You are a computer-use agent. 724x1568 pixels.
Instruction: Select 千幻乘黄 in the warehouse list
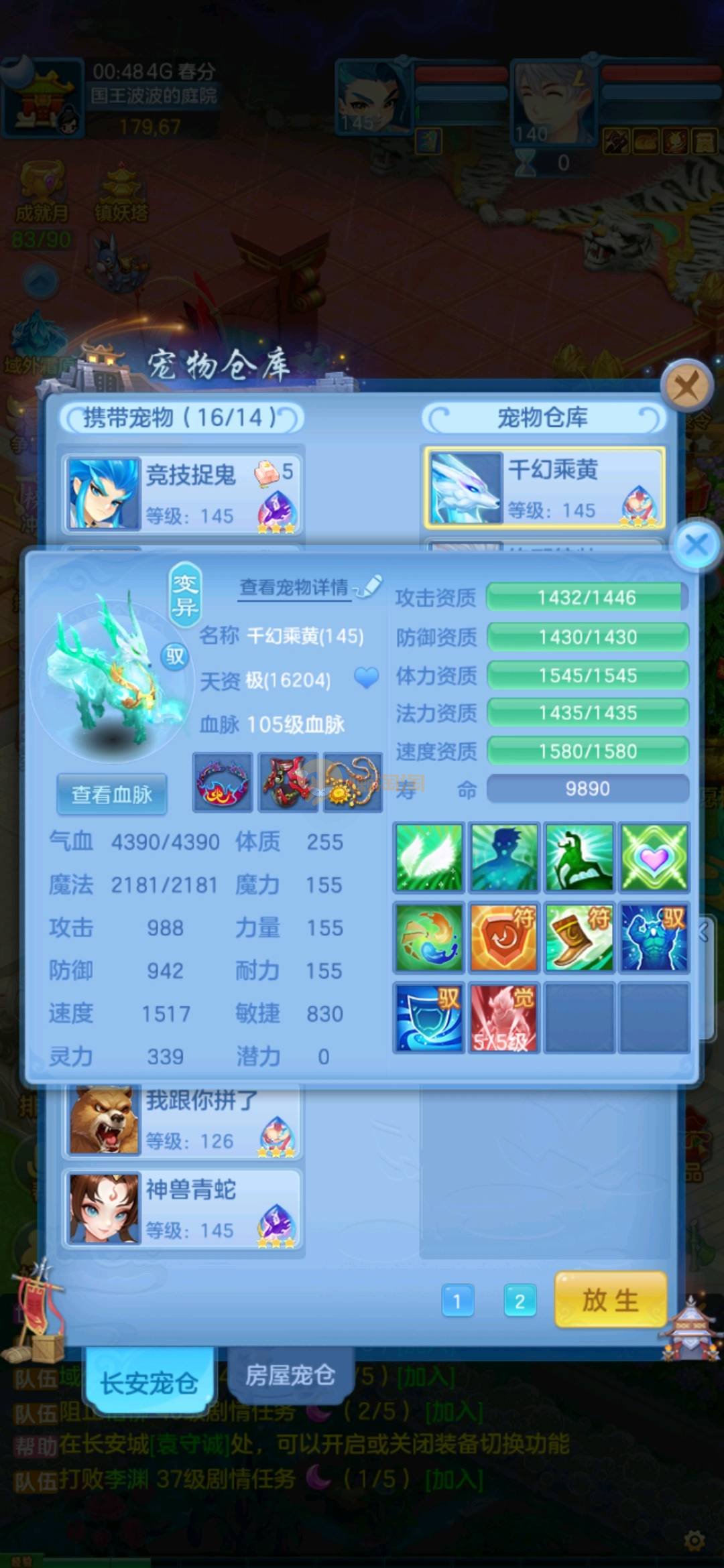[x=544, y=488]
